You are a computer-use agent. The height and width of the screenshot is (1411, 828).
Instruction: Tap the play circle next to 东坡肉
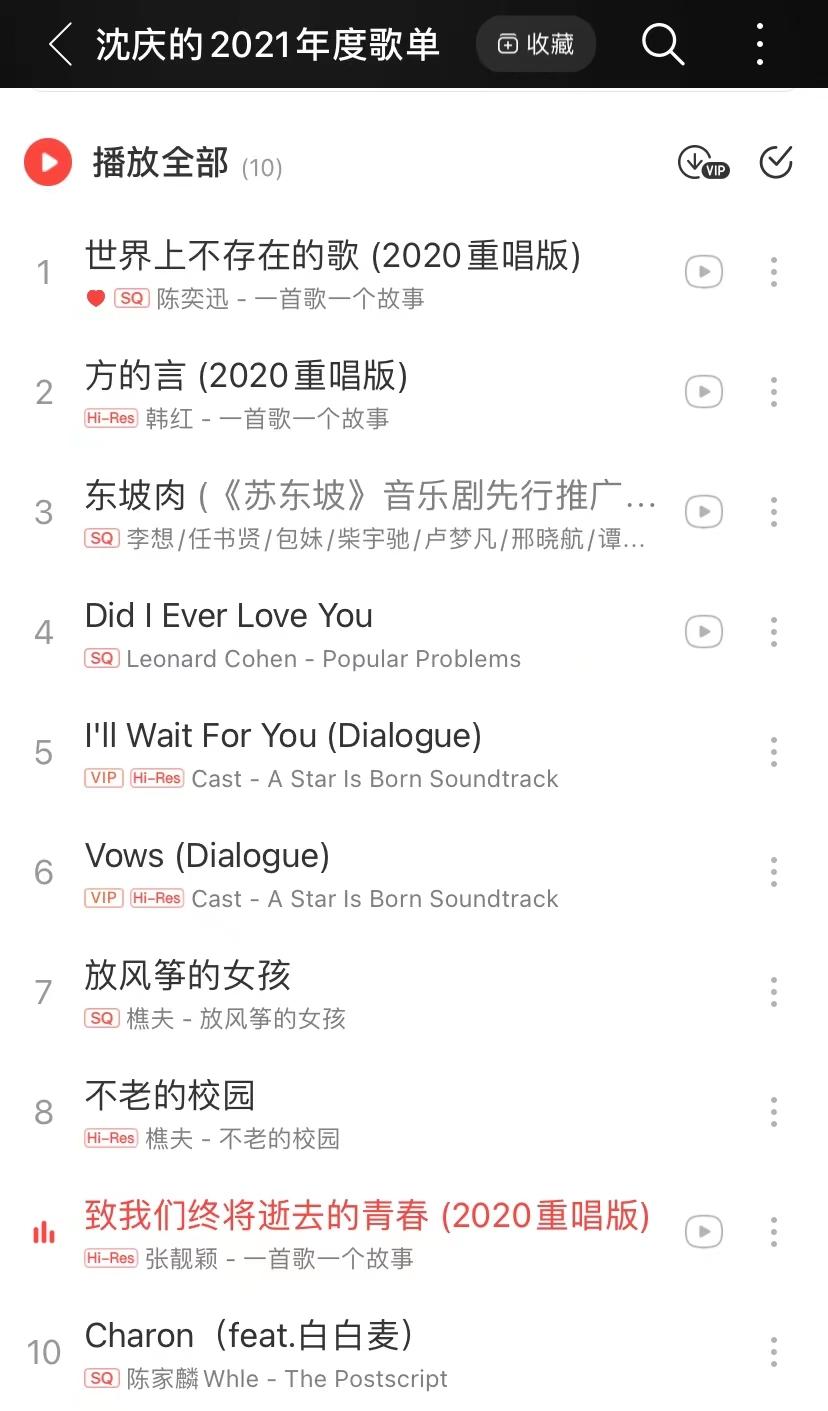(x=703, y=511)
